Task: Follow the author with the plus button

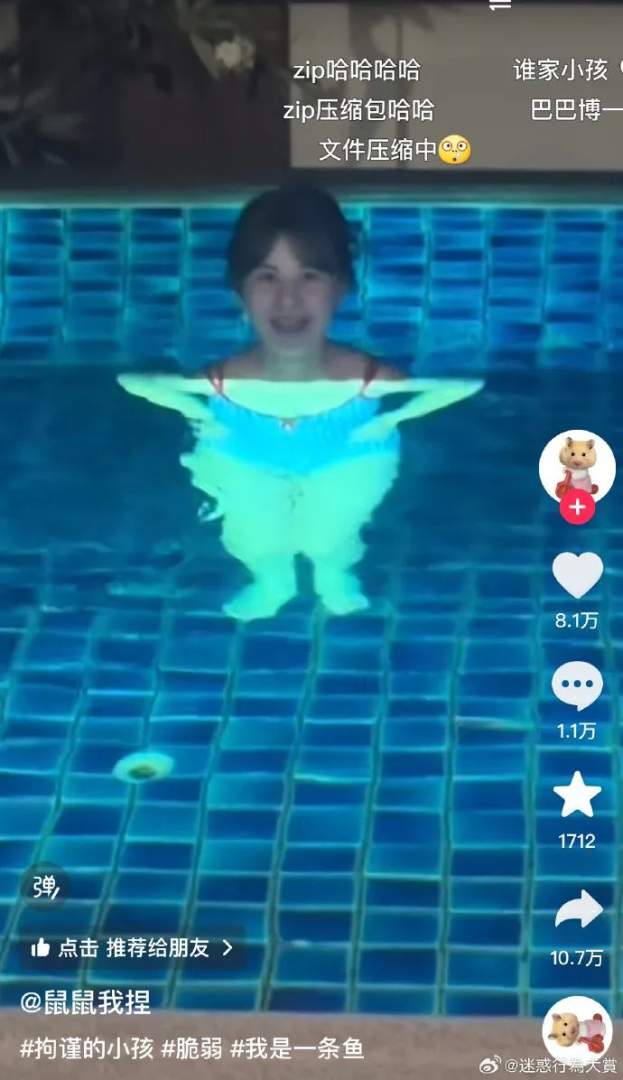Action: (x=577, y=507)
